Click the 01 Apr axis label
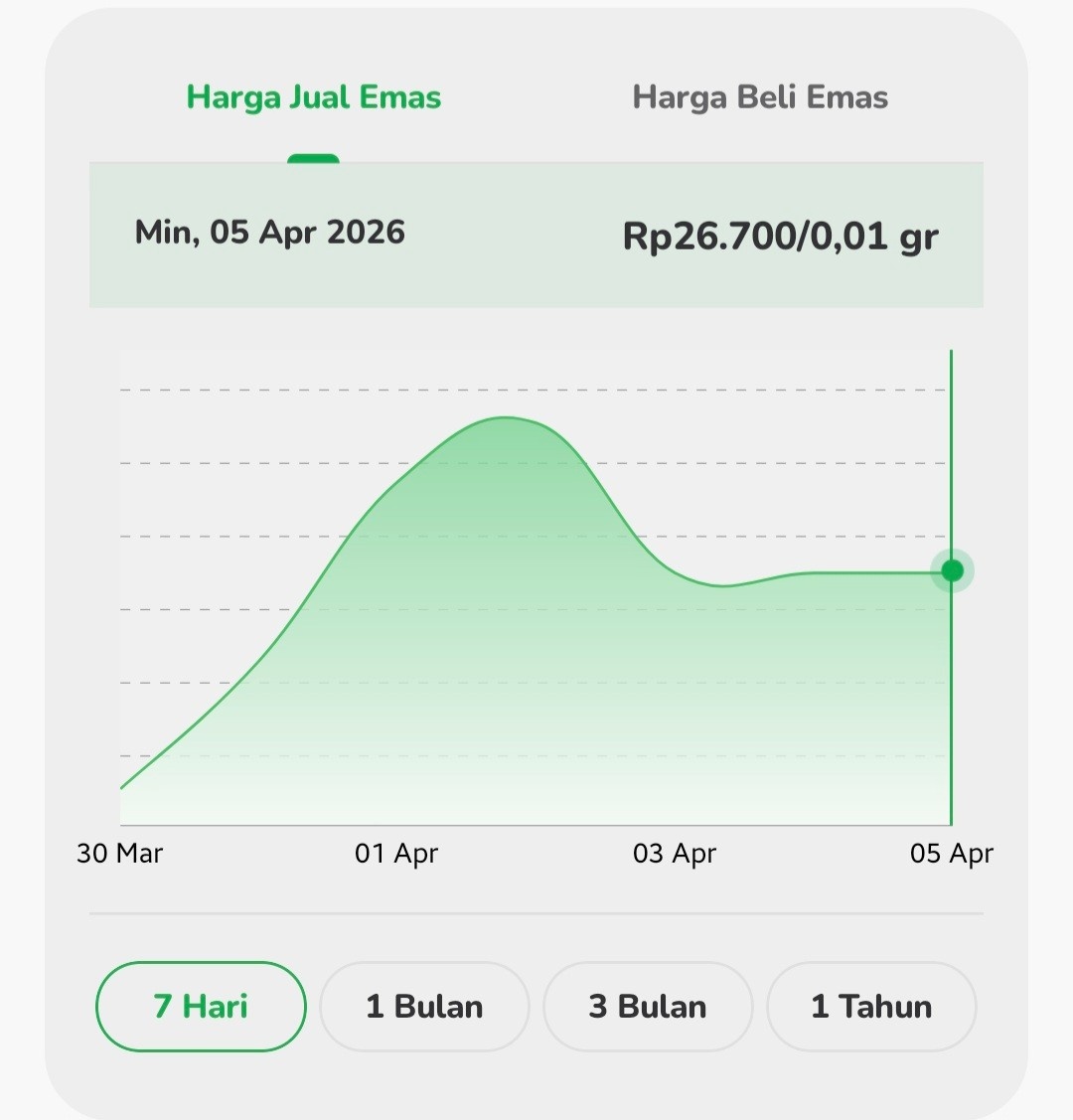 click(x=397, y=853)
